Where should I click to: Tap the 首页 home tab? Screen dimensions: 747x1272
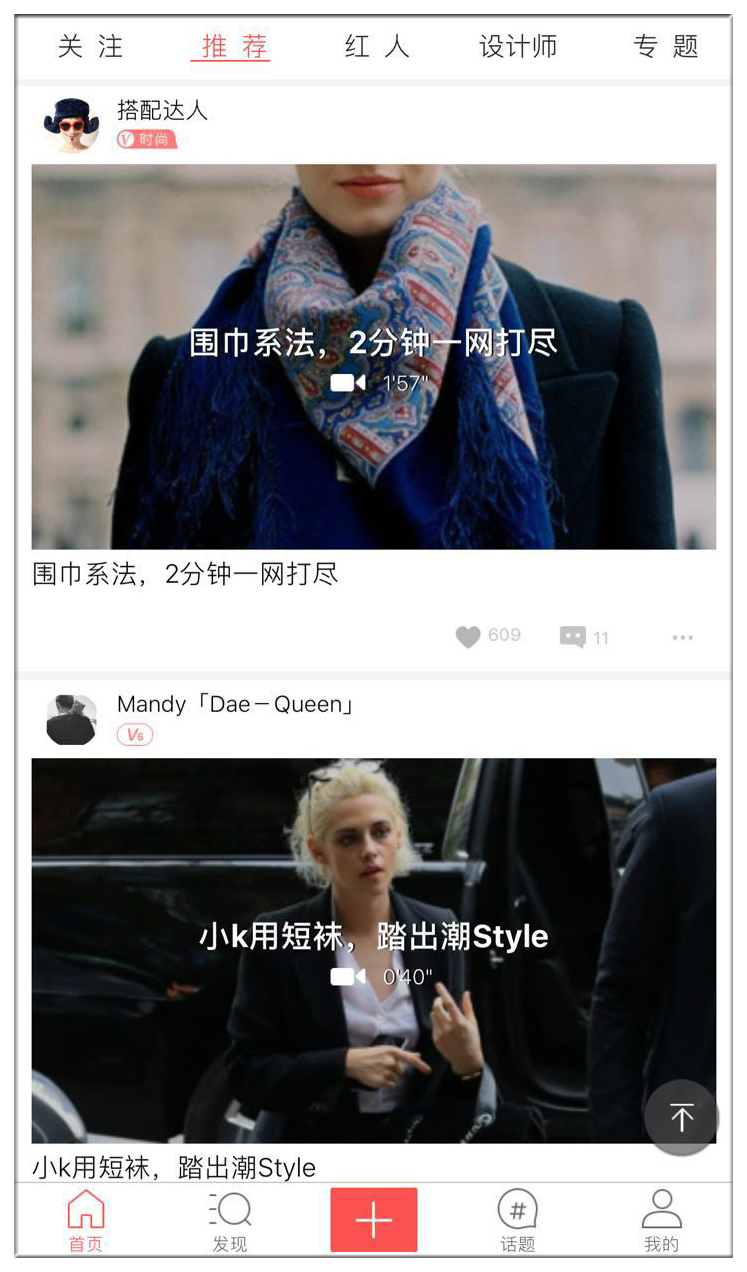[x=86, y=1220]
